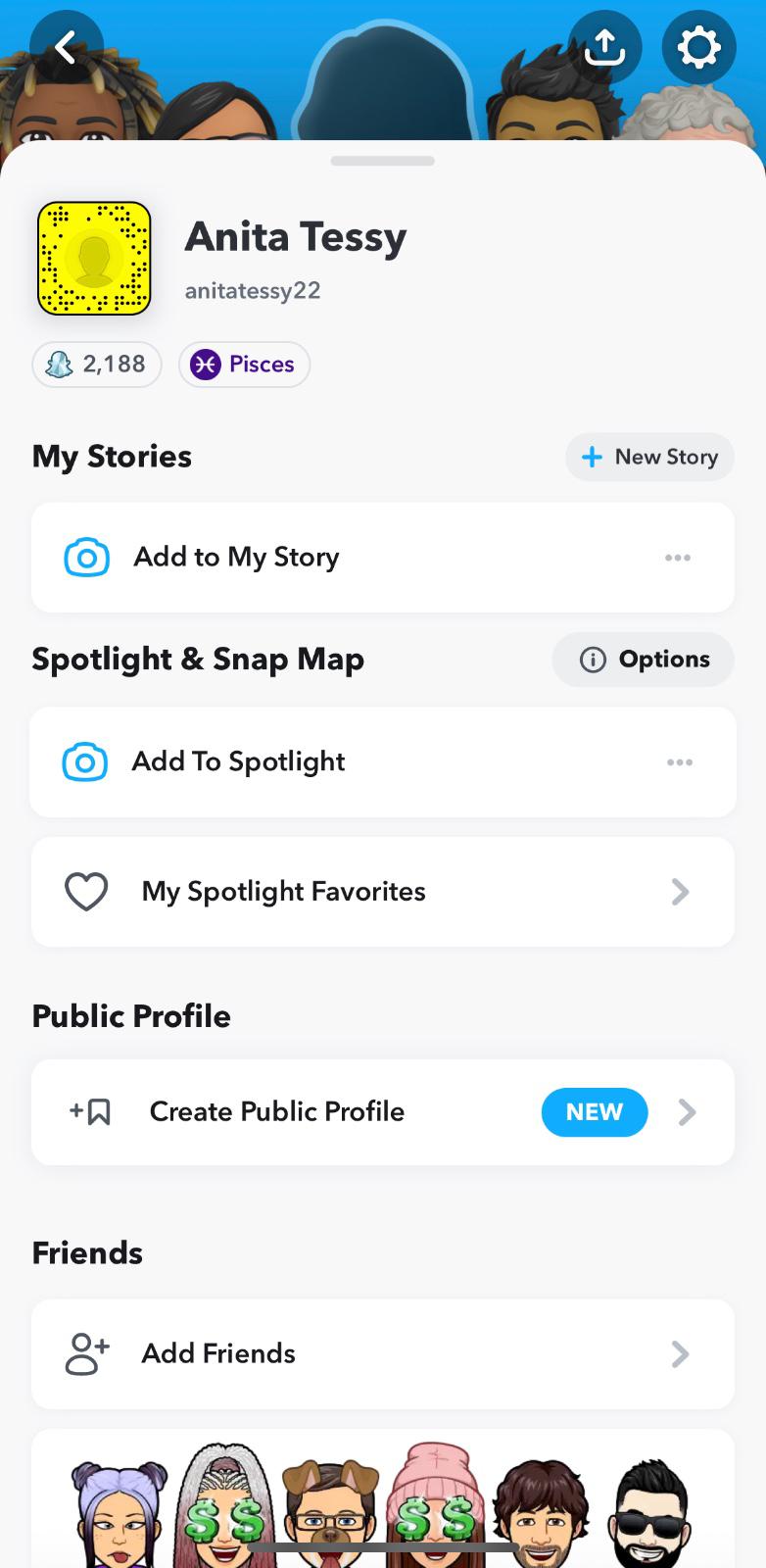The height and width of the screenshot is (1568, 766).
Task: Open the Pisces zodiac chip
Action: 244,365
